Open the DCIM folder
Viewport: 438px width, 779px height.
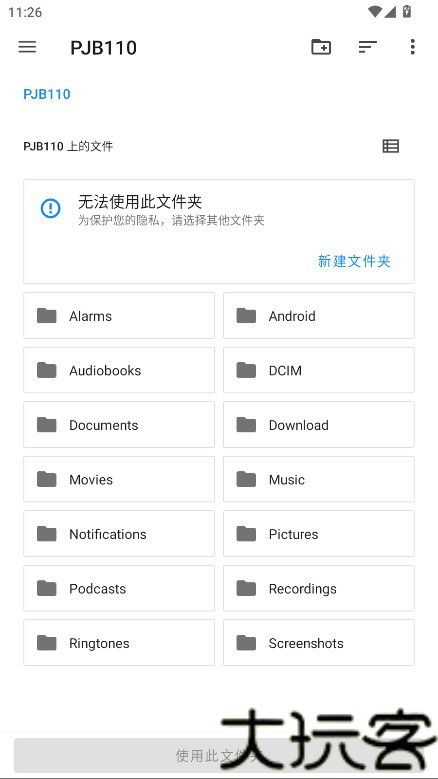click(x=319, y=370)
